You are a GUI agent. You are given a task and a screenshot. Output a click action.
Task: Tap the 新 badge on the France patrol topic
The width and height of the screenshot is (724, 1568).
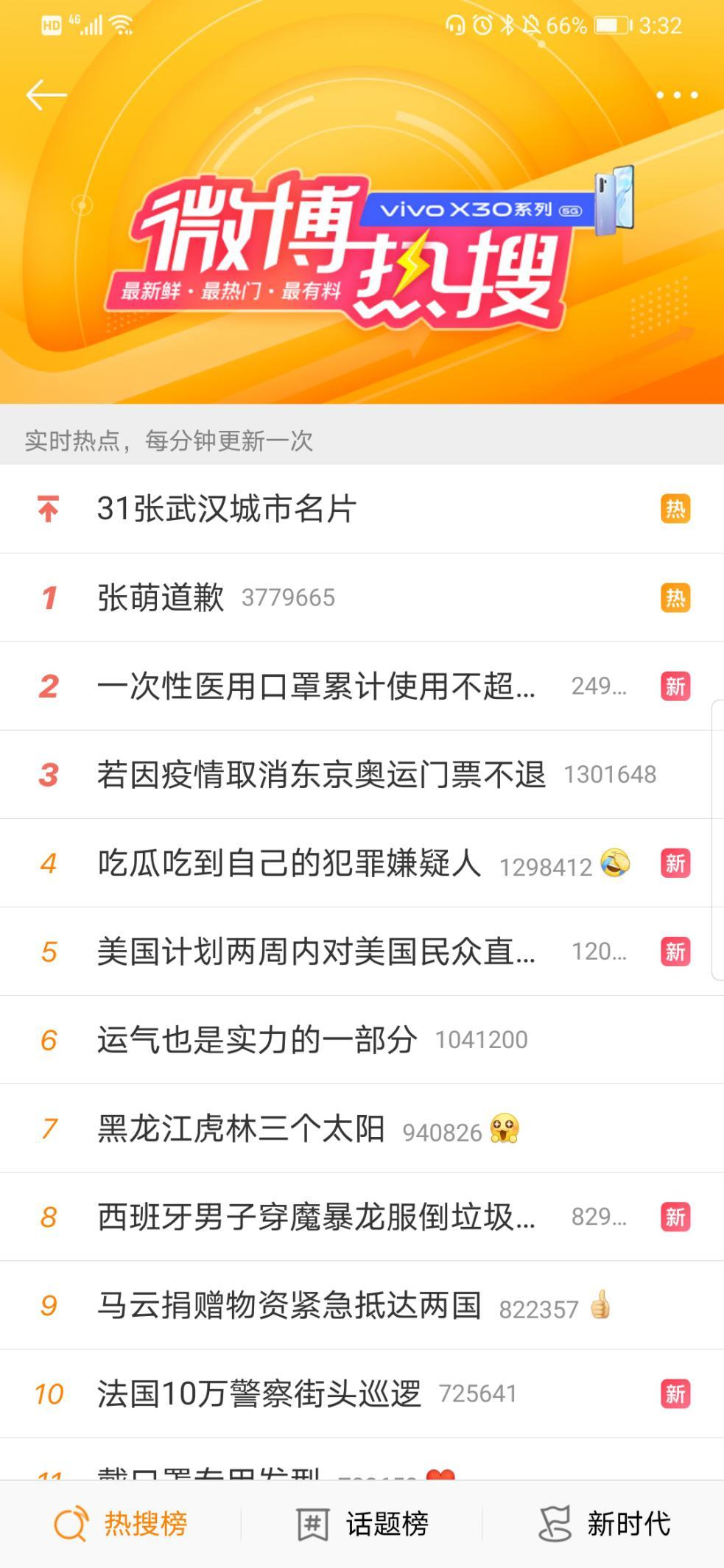pos(675,1393)
